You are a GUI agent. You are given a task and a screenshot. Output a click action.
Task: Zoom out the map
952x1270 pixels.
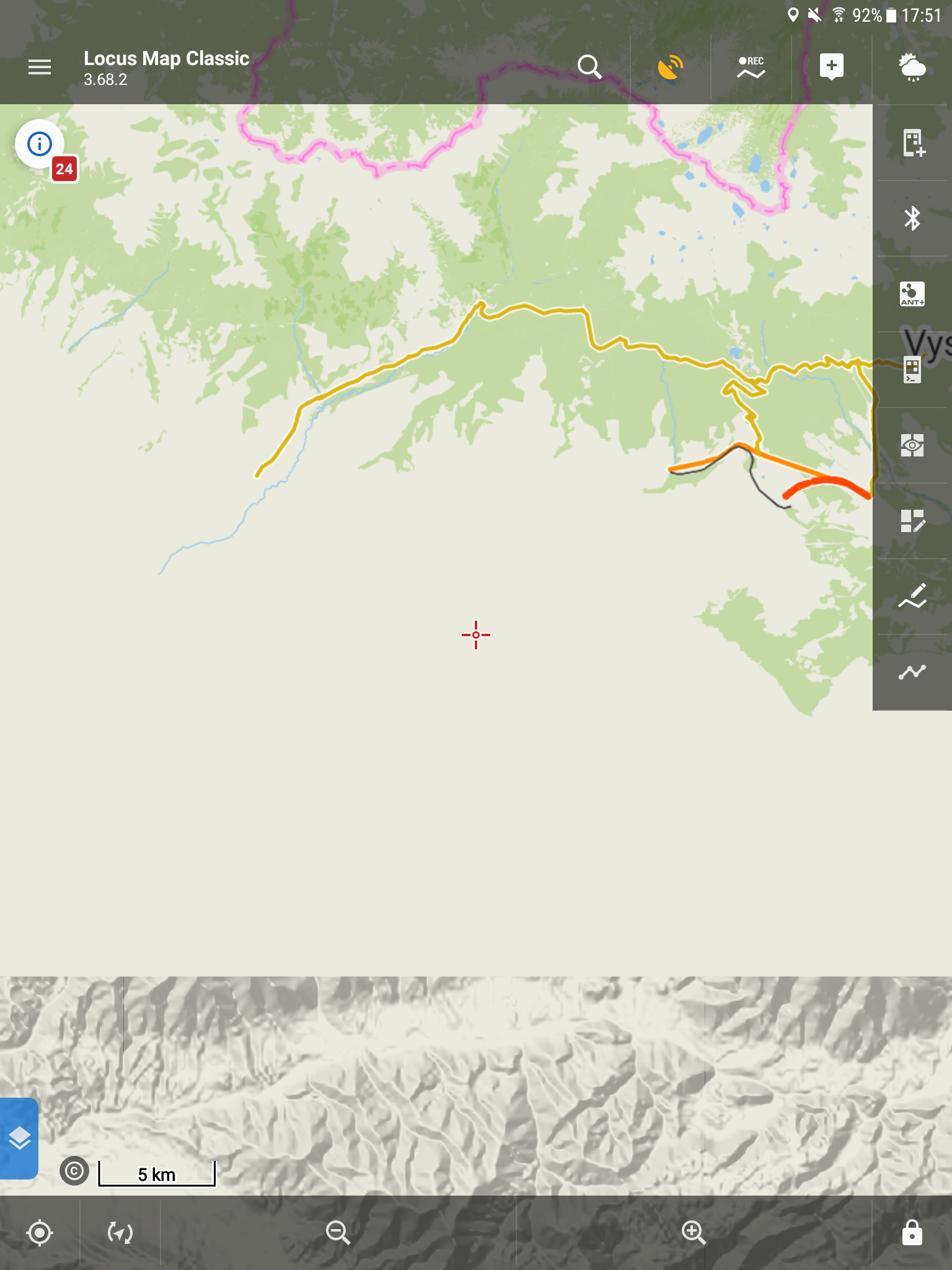tap(338, 1232)
